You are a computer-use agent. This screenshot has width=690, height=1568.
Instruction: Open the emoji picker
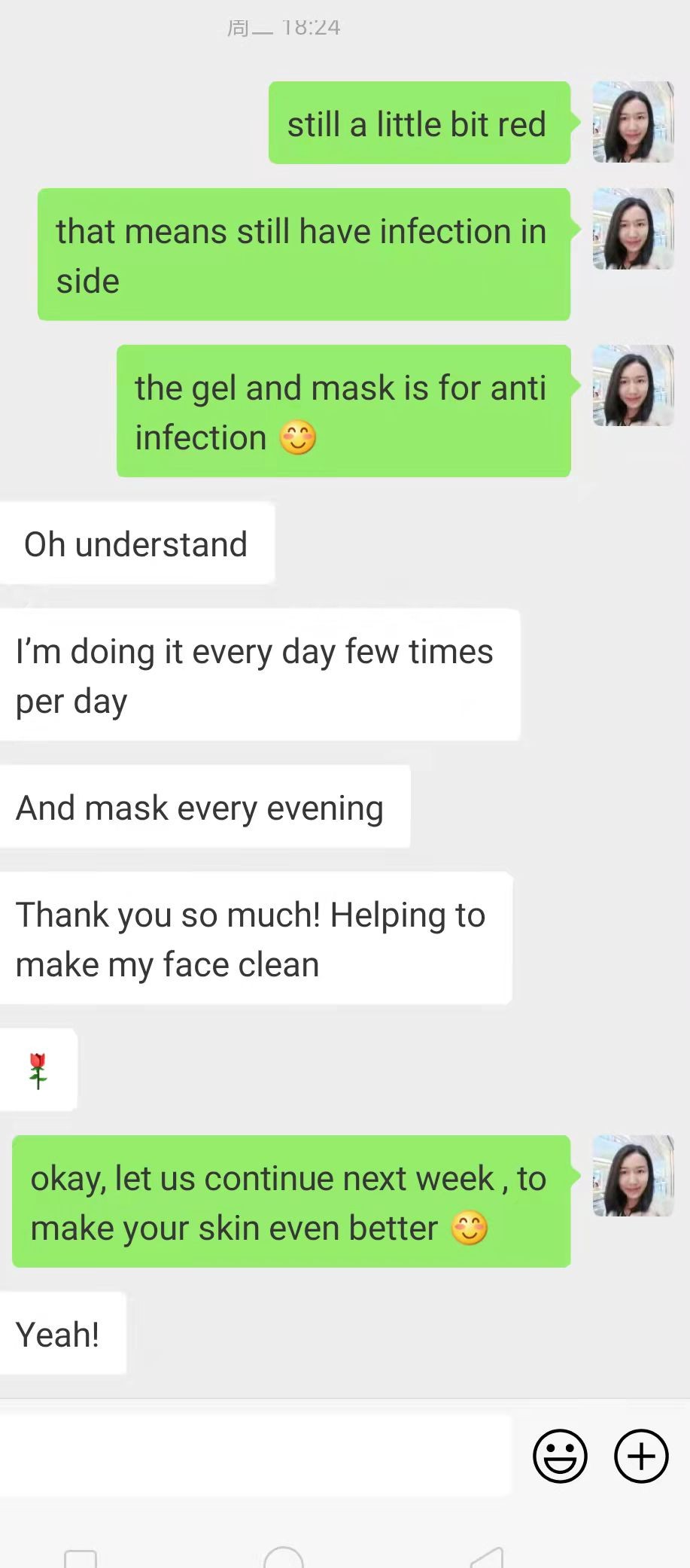click(x=560, y=1456)
